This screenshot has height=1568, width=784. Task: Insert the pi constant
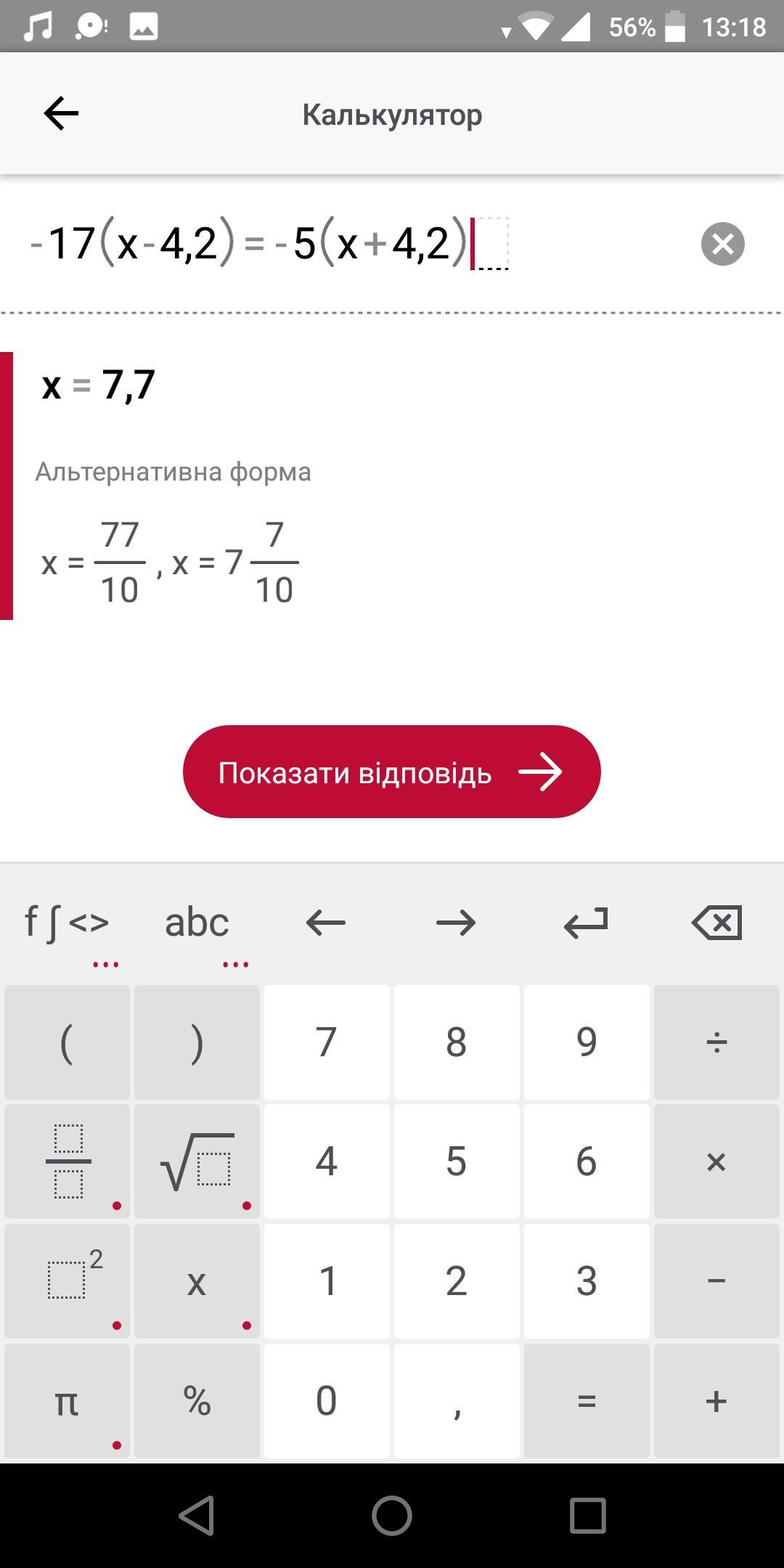pos(67,1401)
